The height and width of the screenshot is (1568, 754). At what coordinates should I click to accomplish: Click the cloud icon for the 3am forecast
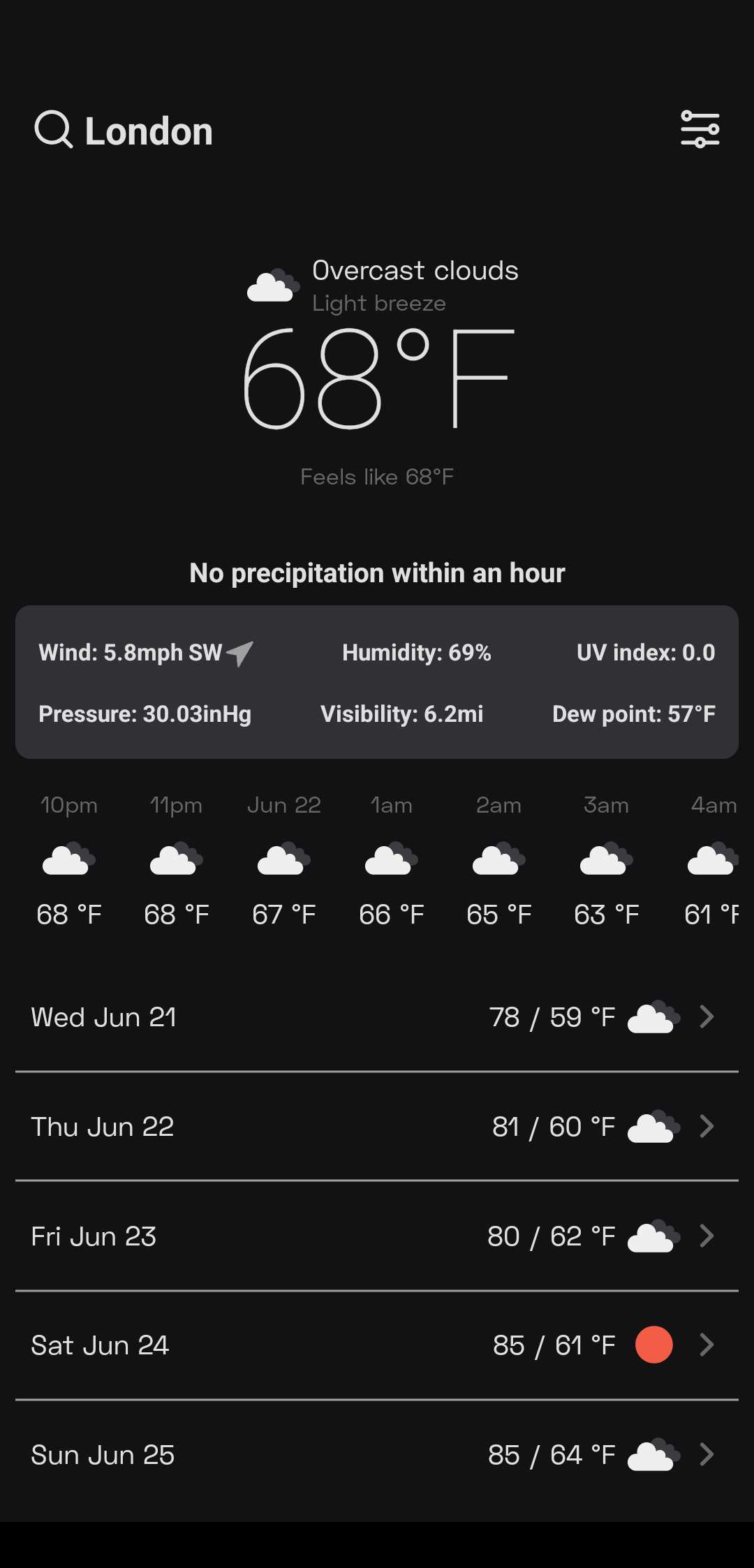tap(605, 860)
